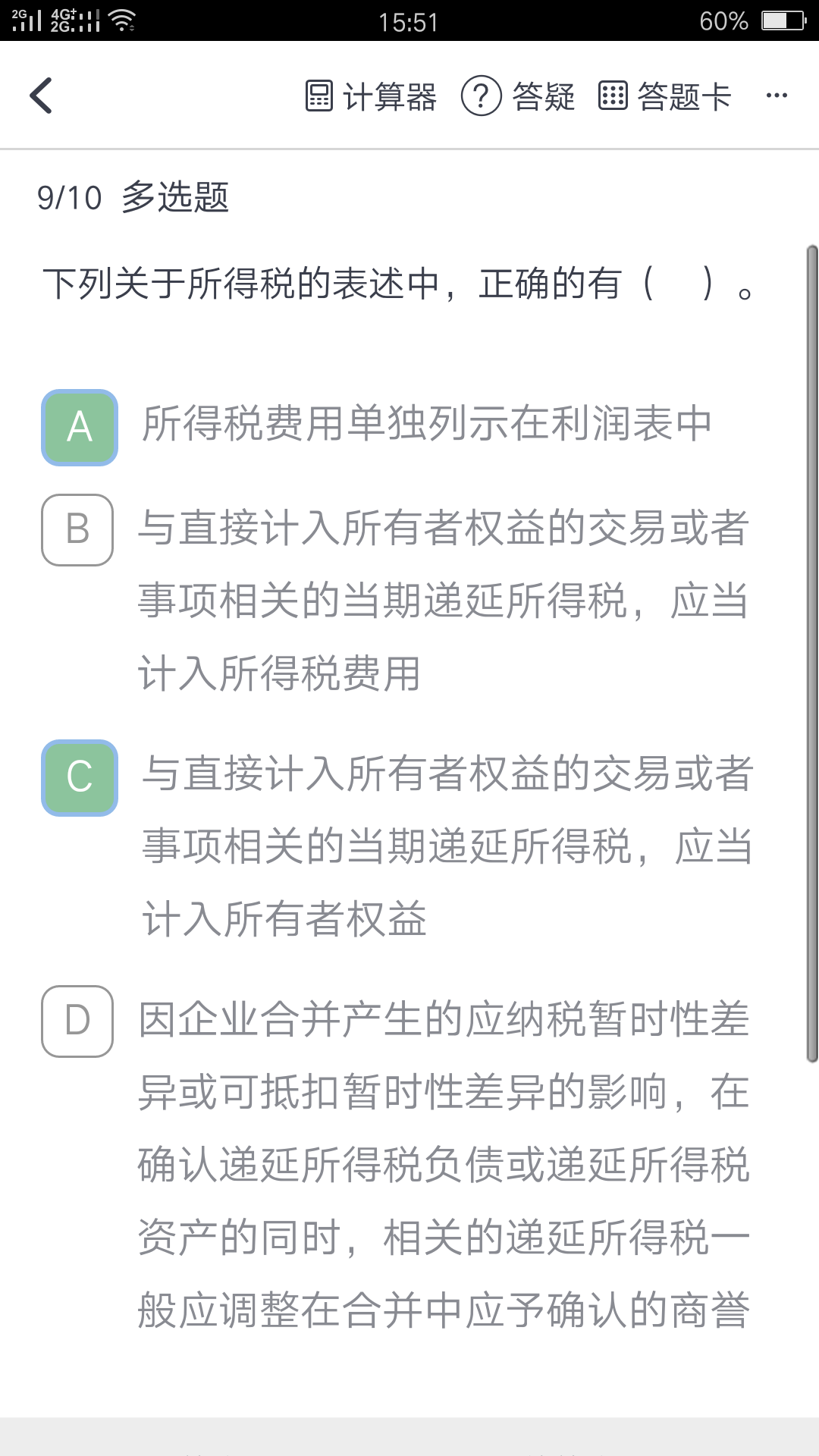Open the 答题卡 answer sheet

click(x=664, y=96)
